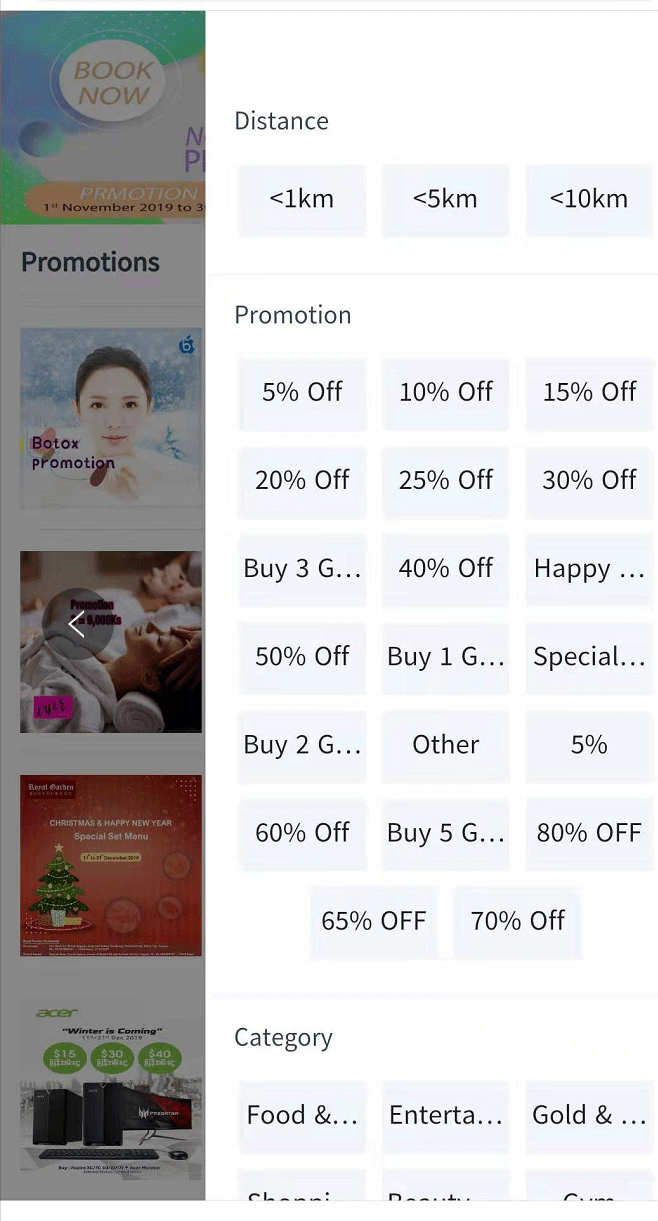The height and width of the screenshot is (1221, 658).
Task: Tap the 15% Off chip
Action: [x=589, y=392]
